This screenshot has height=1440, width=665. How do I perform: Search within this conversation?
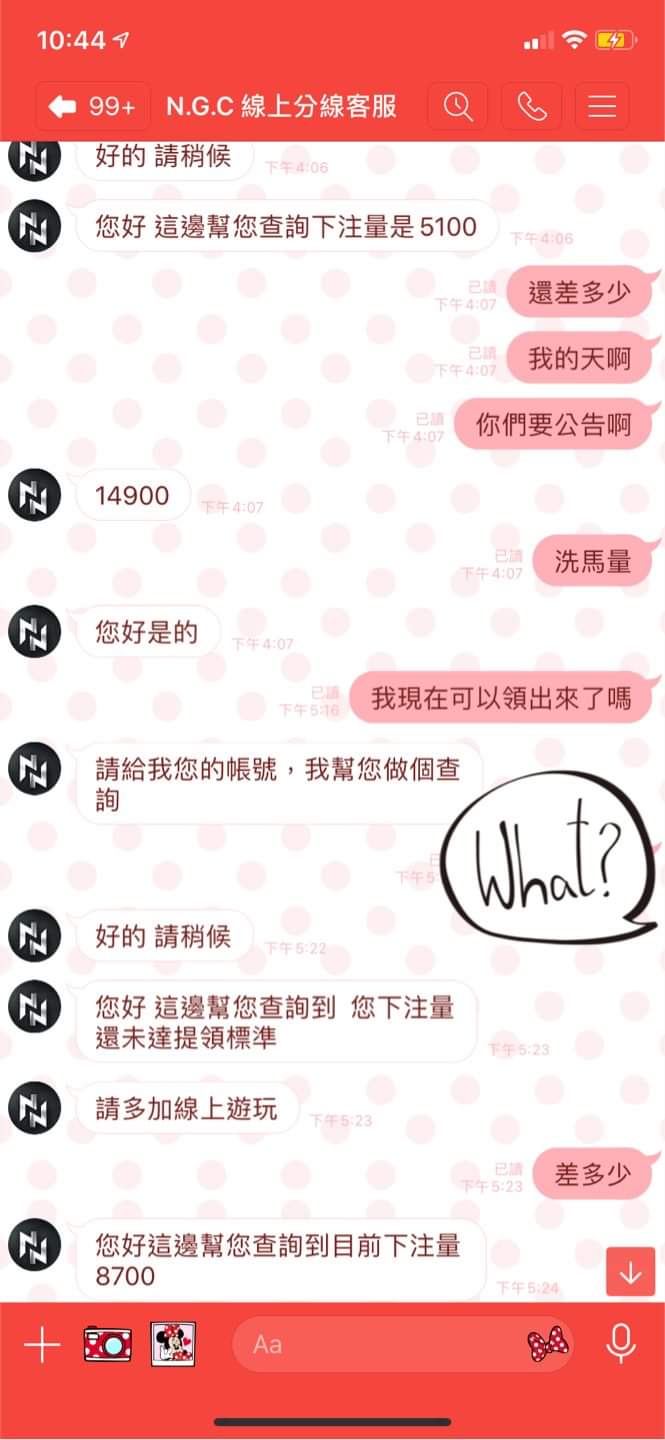458,106
